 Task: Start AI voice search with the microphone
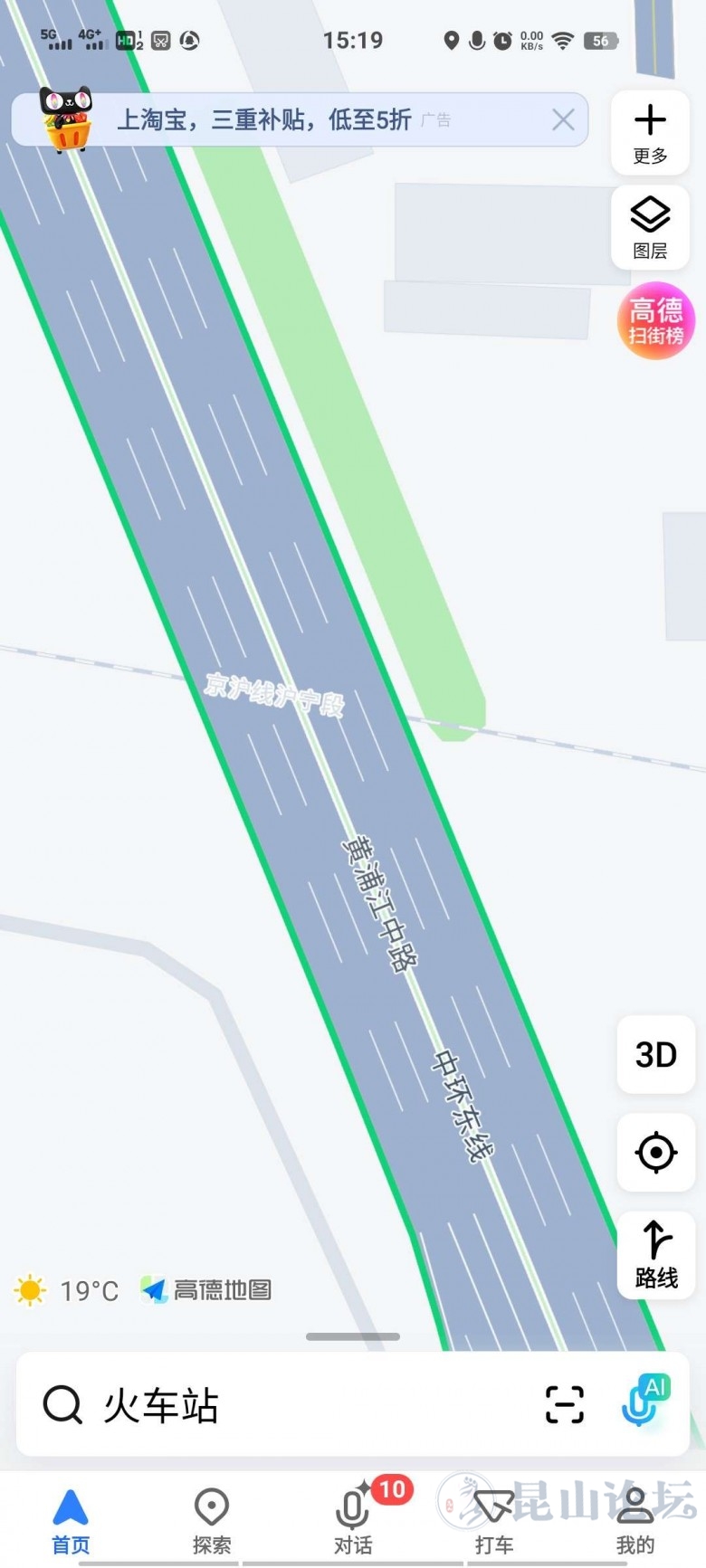click(x=644, y=1403)
